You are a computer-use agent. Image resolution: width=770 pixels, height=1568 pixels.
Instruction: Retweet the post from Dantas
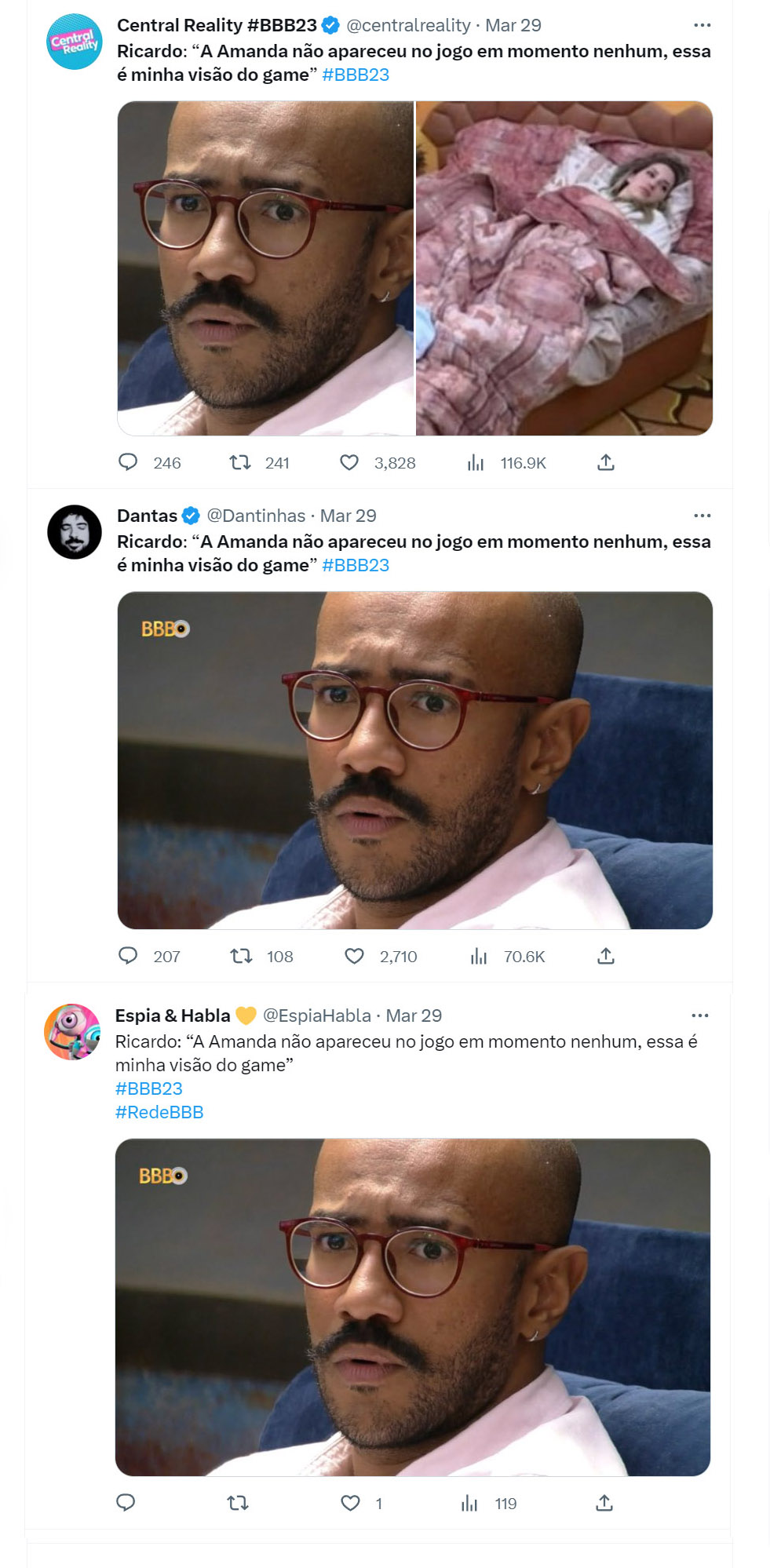point(240,955)
